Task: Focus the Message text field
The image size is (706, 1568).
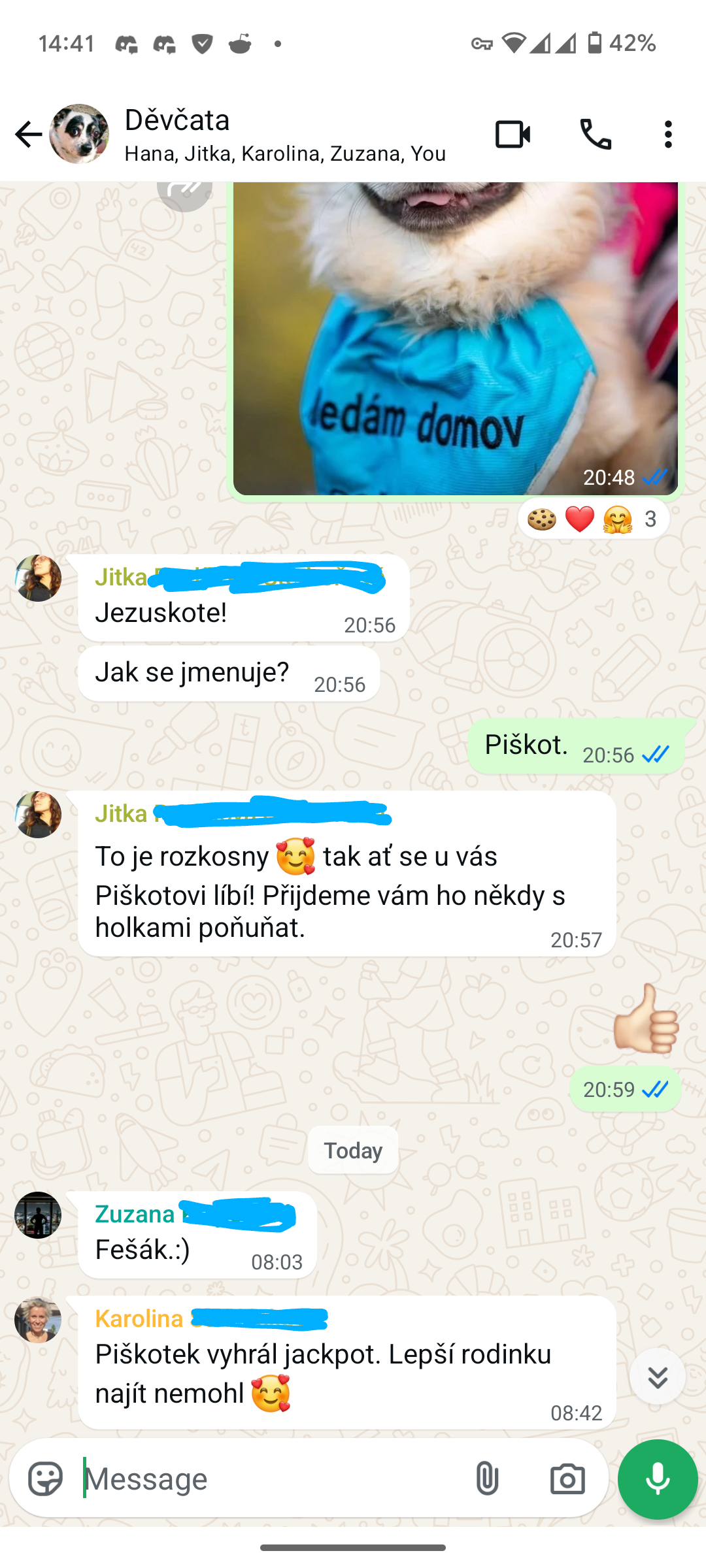Action: 268,1478
